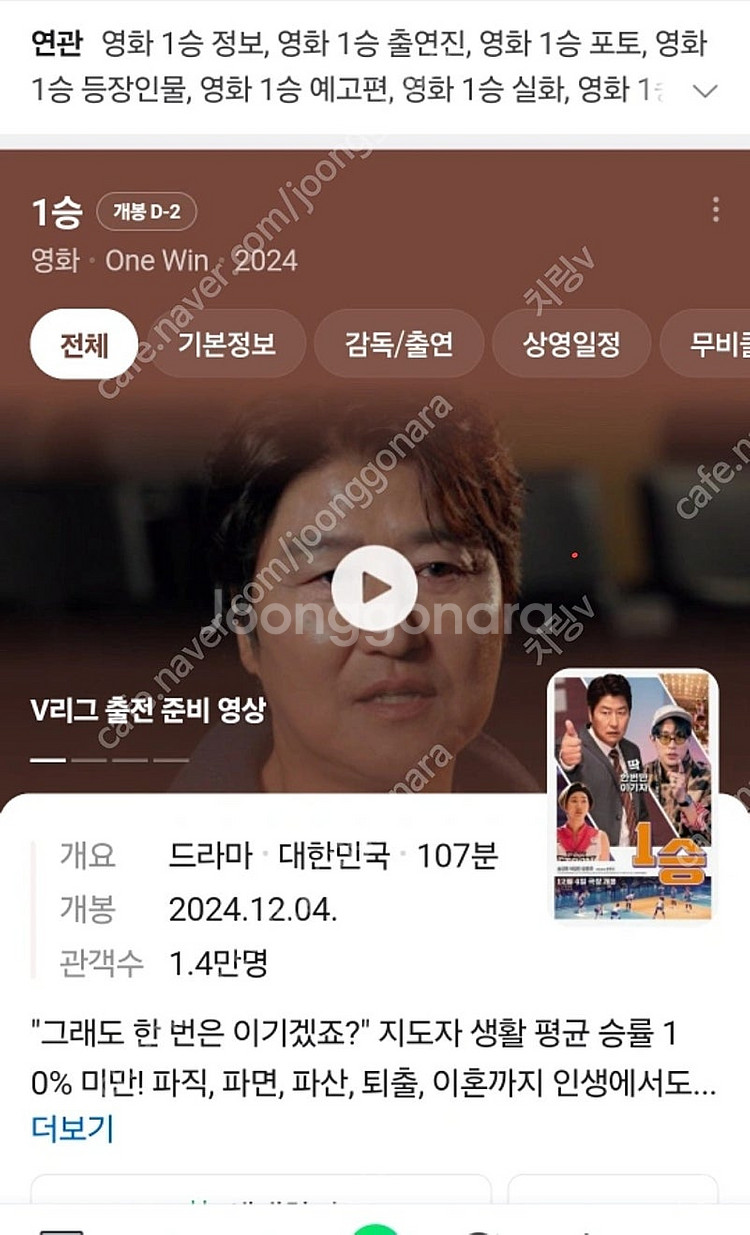Image resolution: width=750 pixels, height=1235 pixels.
Task: Expand the related searches chevron
Action: tap(705, 91)
